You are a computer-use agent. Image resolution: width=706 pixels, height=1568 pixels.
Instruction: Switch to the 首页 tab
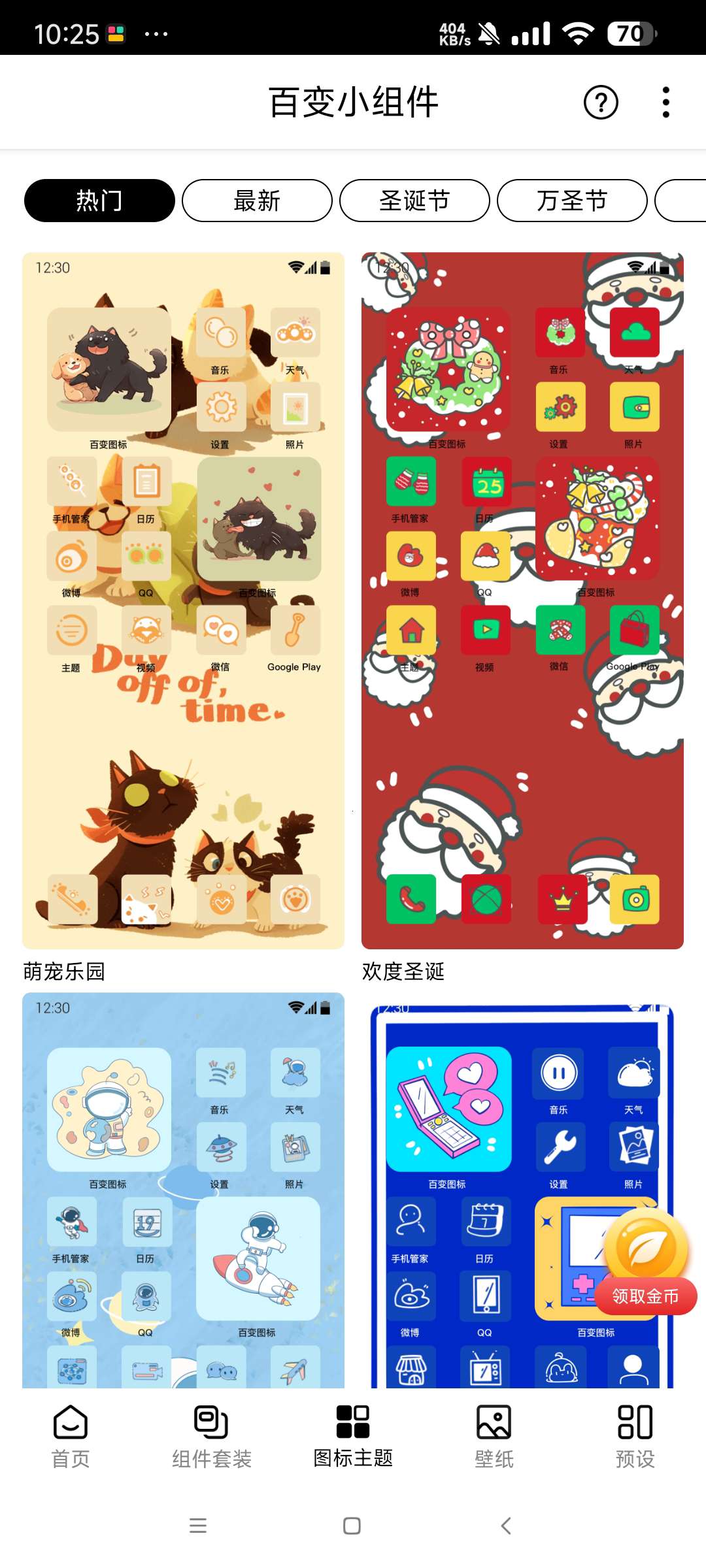click(71, 1436)
